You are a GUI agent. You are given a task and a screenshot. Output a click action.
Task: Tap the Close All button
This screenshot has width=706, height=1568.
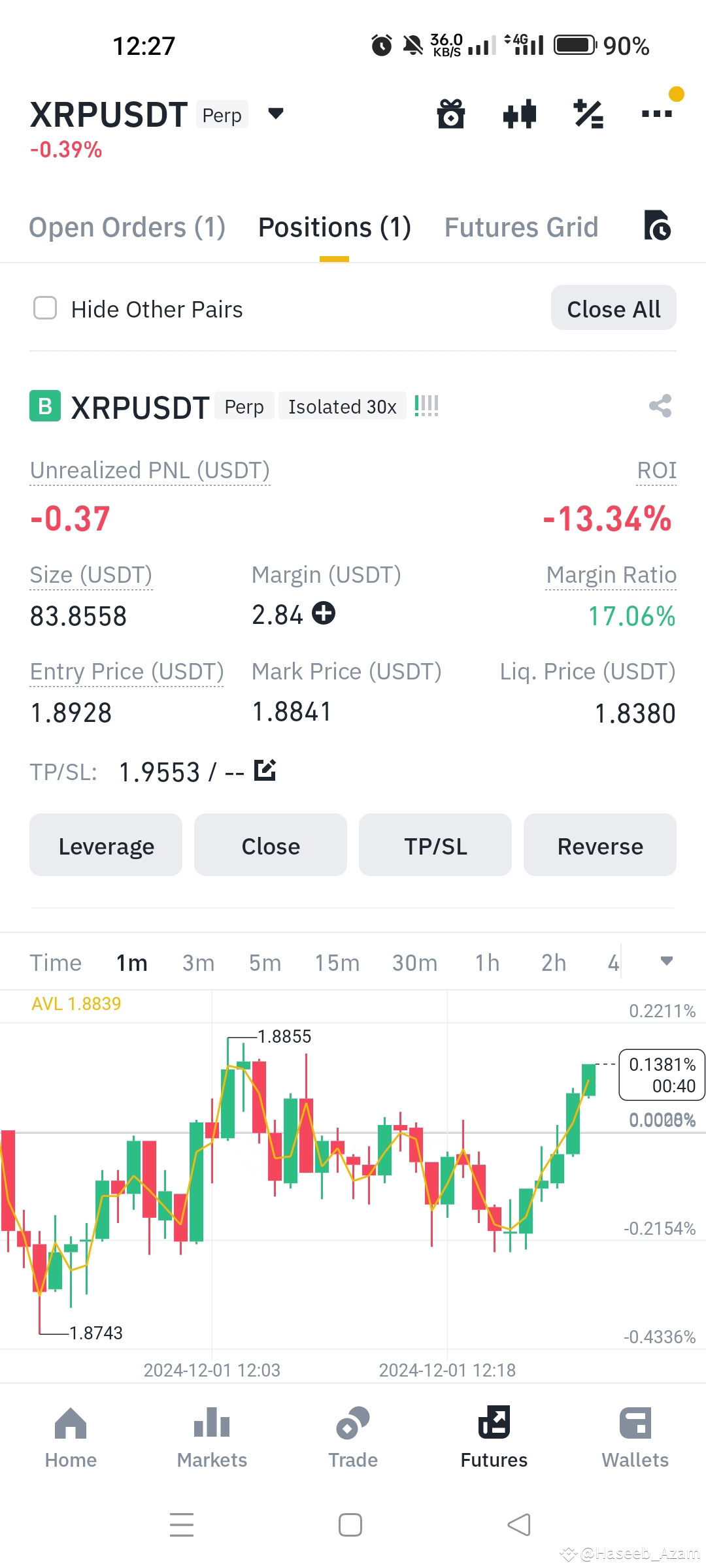(613, 308)
